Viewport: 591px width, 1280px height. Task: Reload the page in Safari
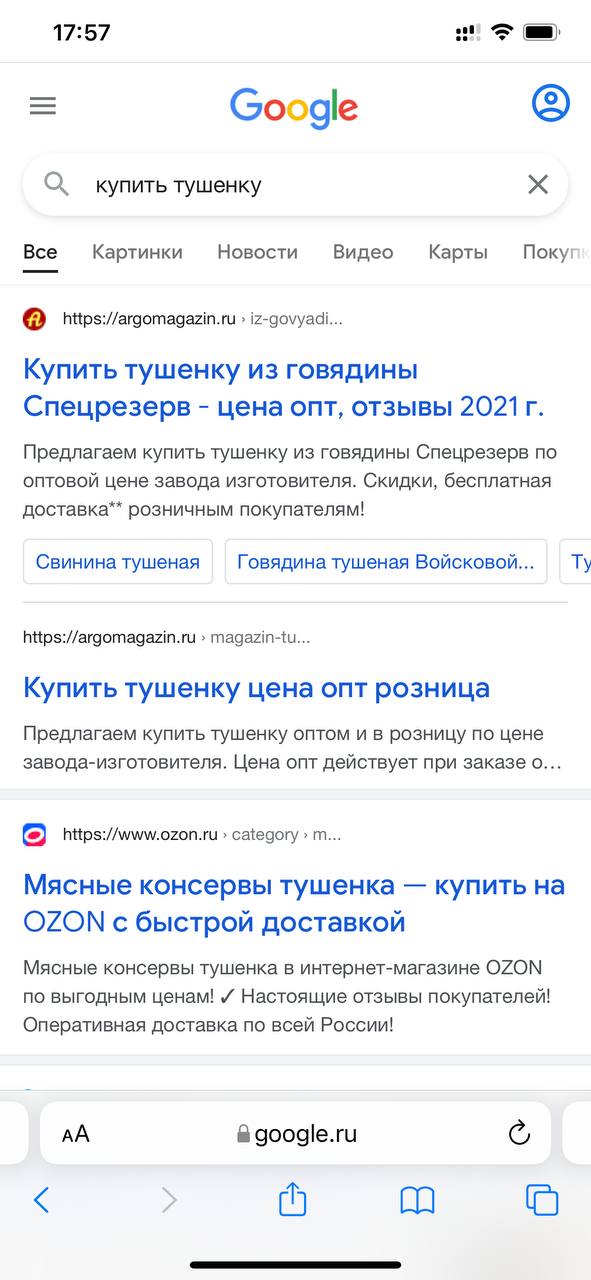[518, 1133]
